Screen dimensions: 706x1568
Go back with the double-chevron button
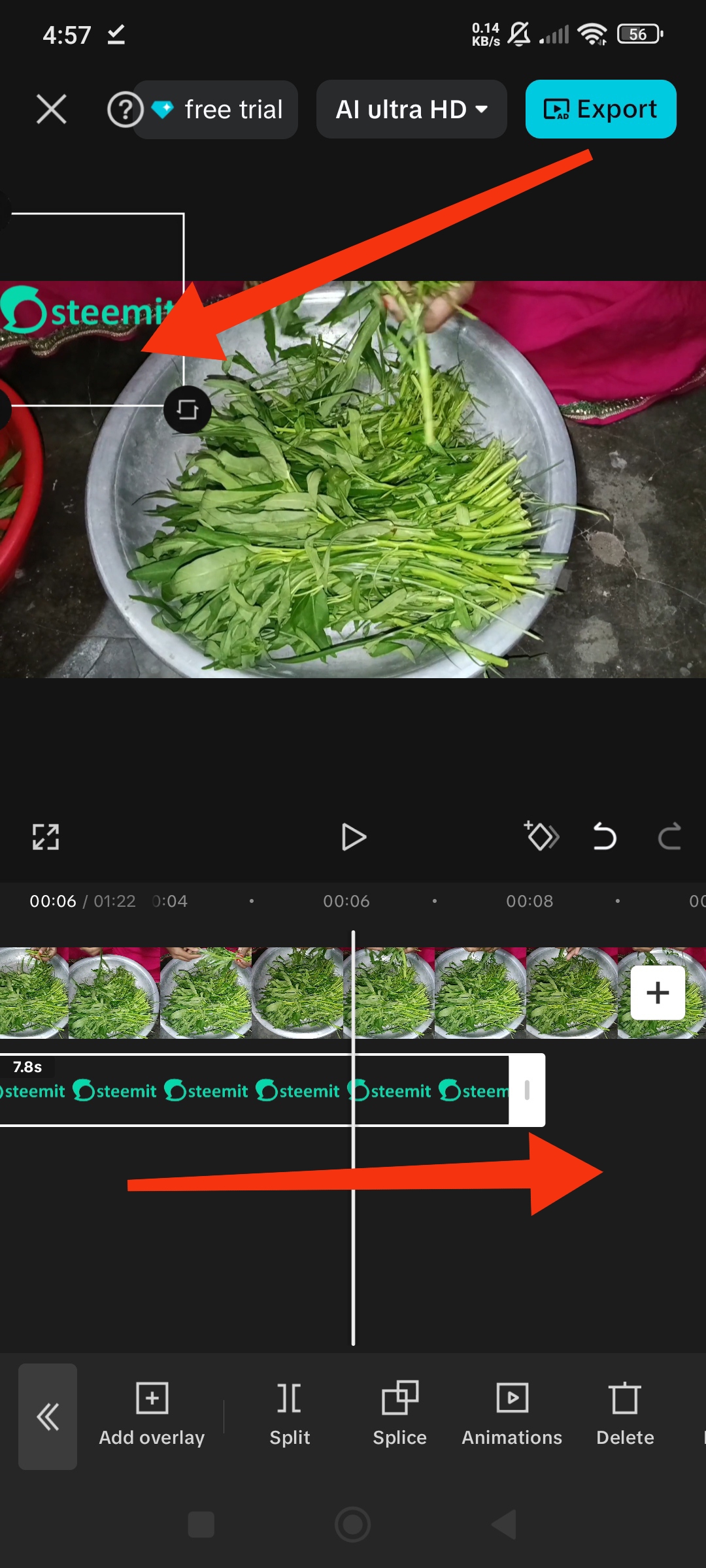(x=48, y=1416)
